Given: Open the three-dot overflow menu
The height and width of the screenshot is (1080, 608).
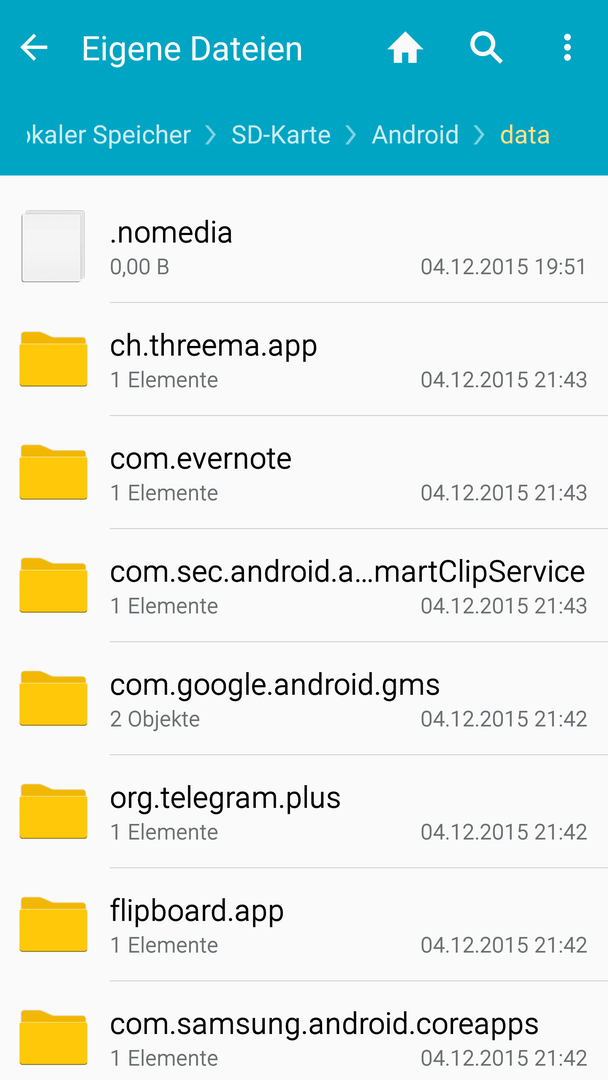Looking at the screenshot, I should click(567, 48).
